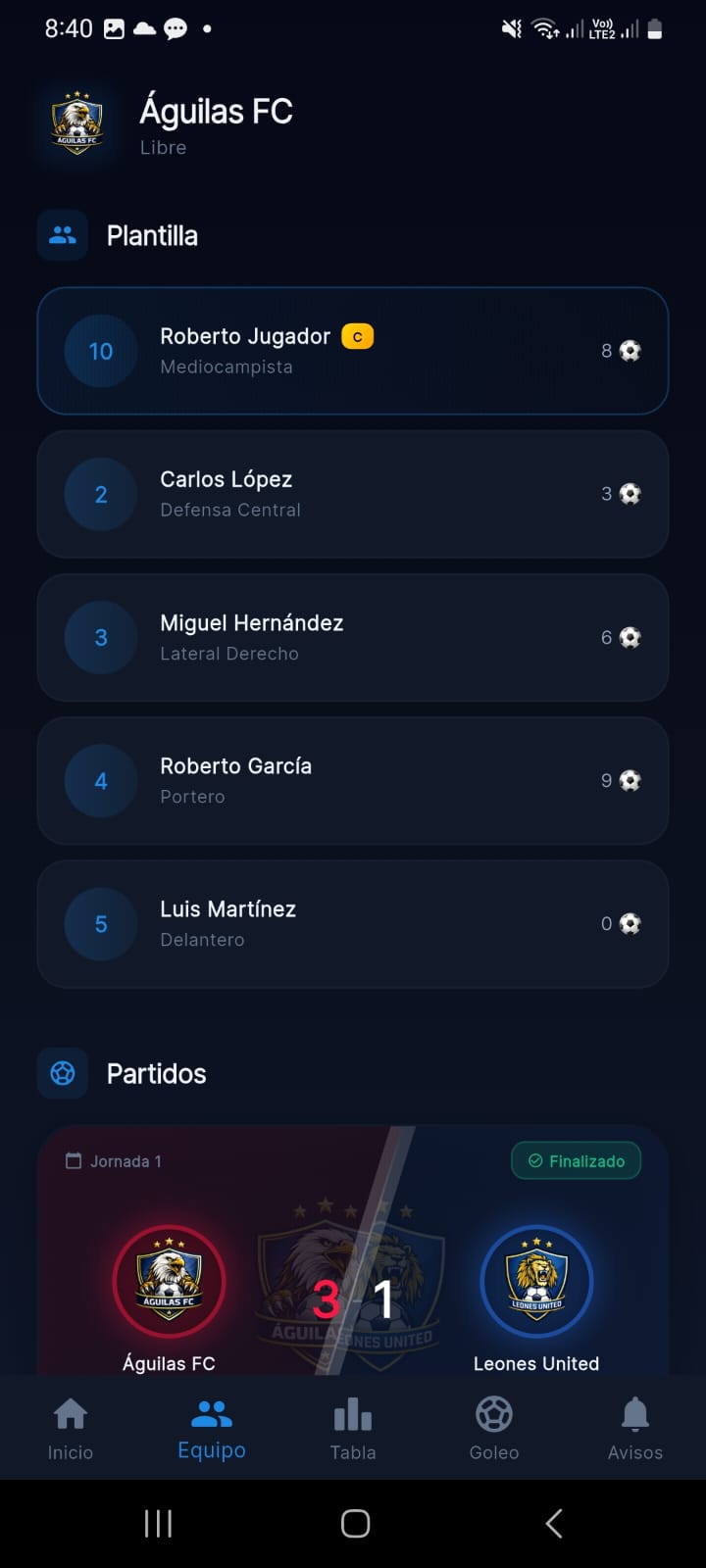This screenshot has height=1568, width=706.
Task: Go to the Inicio tab
Action: [71, 1429]
